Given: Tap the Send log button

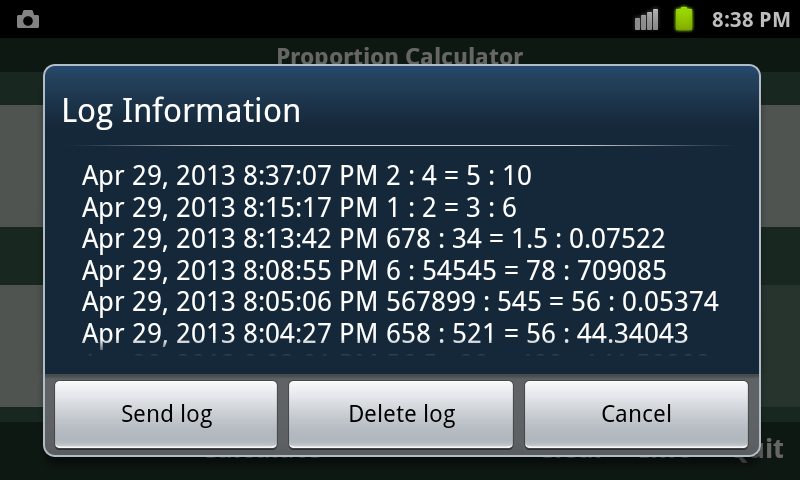Looking at the screenshot, I should [166, 414].
